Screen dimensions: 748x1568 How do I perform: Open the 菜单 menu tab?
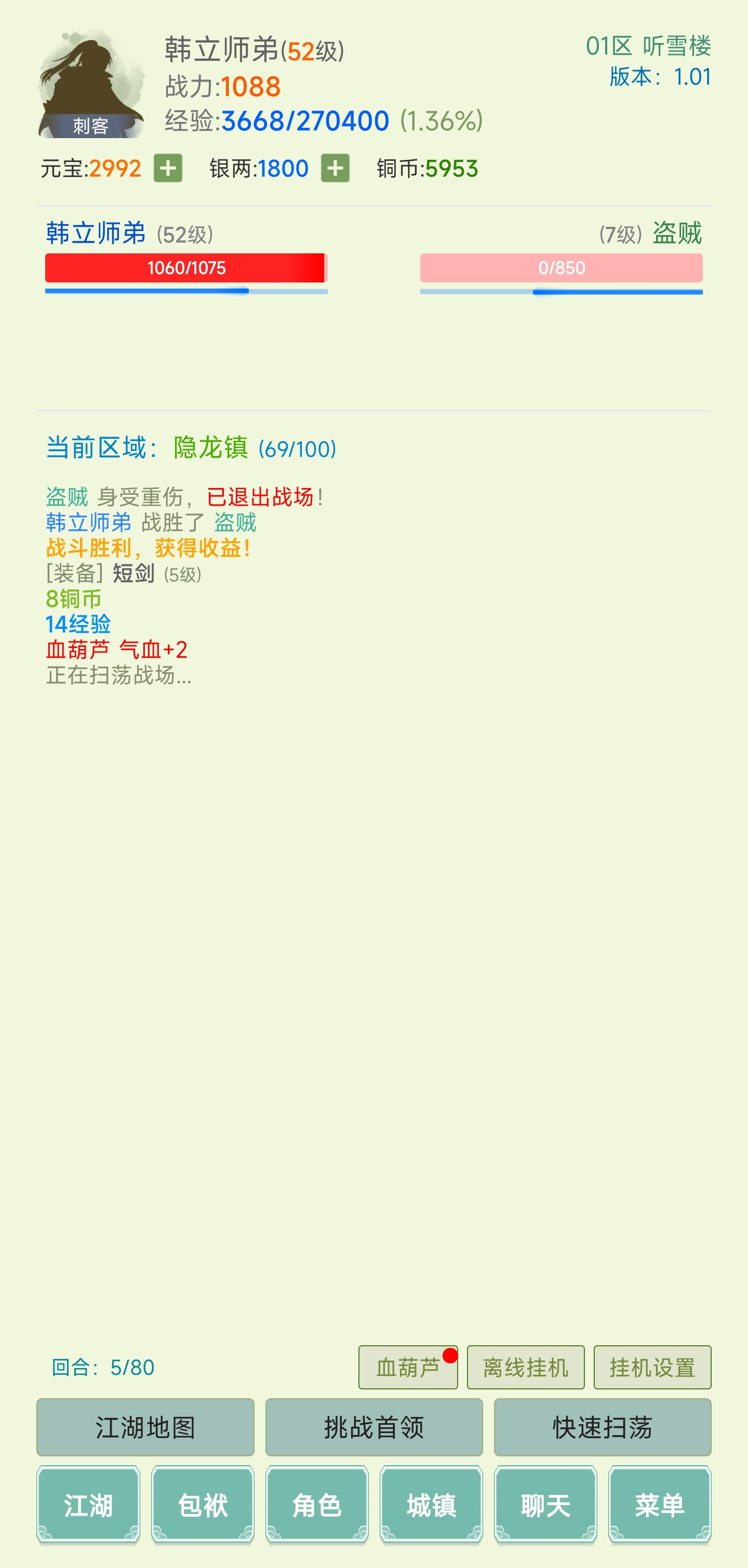coord(659,1505)
